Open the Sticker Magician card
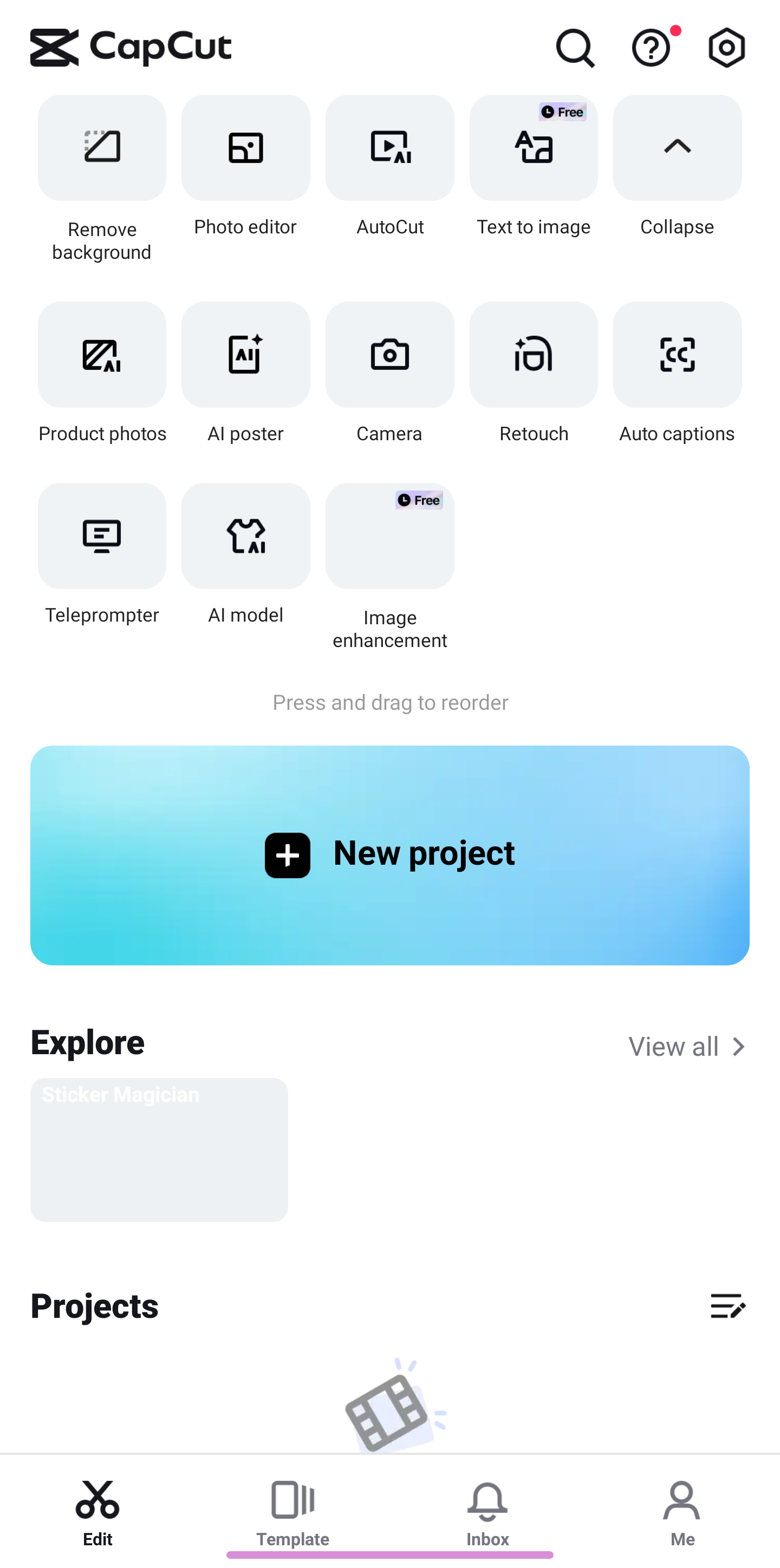 click(x=159, y=1149)
